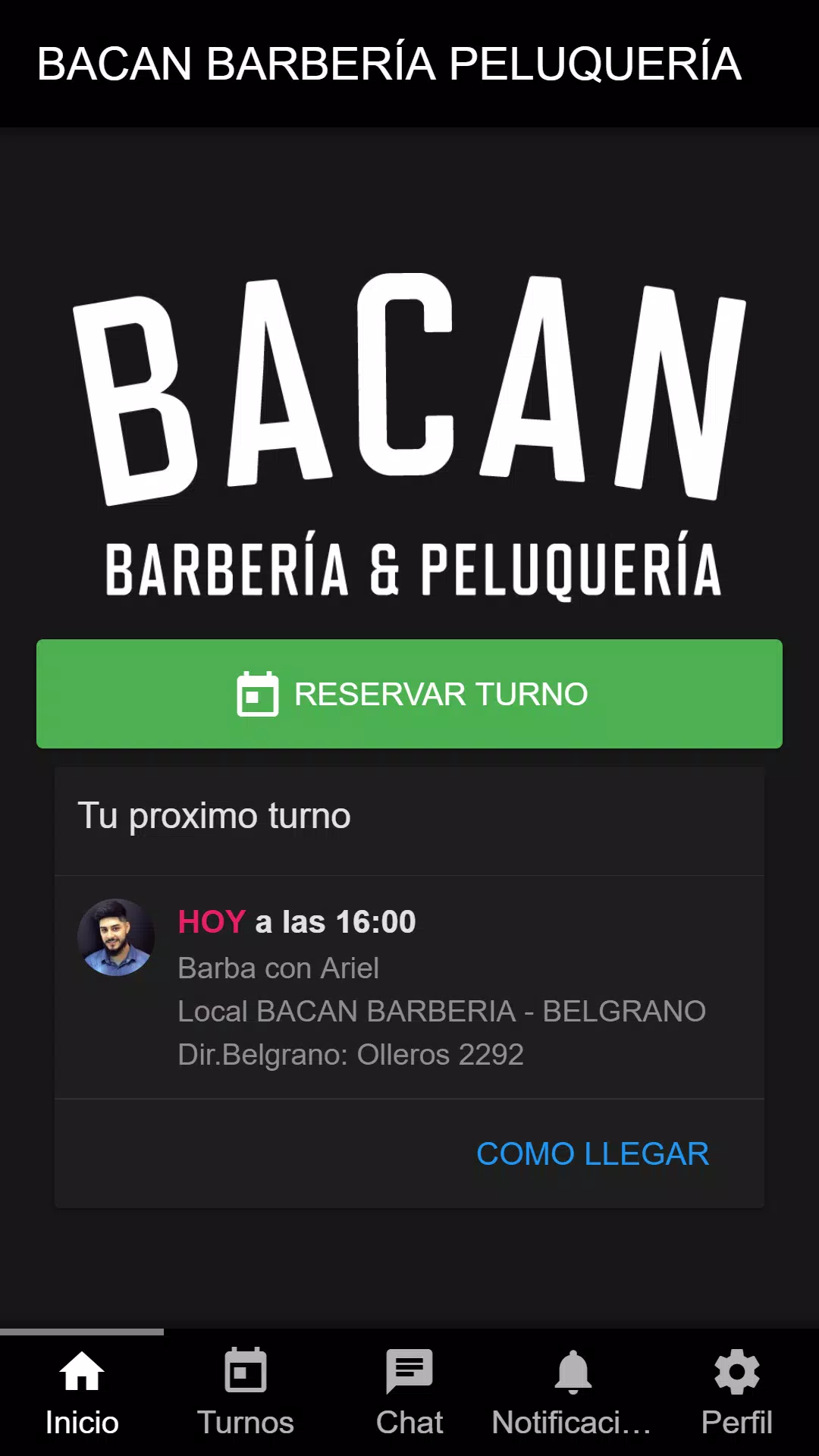Click the calendar icon inside the green button
Image resolution: width=819 pixels, height=1456 pixels.
coord(257,693)
